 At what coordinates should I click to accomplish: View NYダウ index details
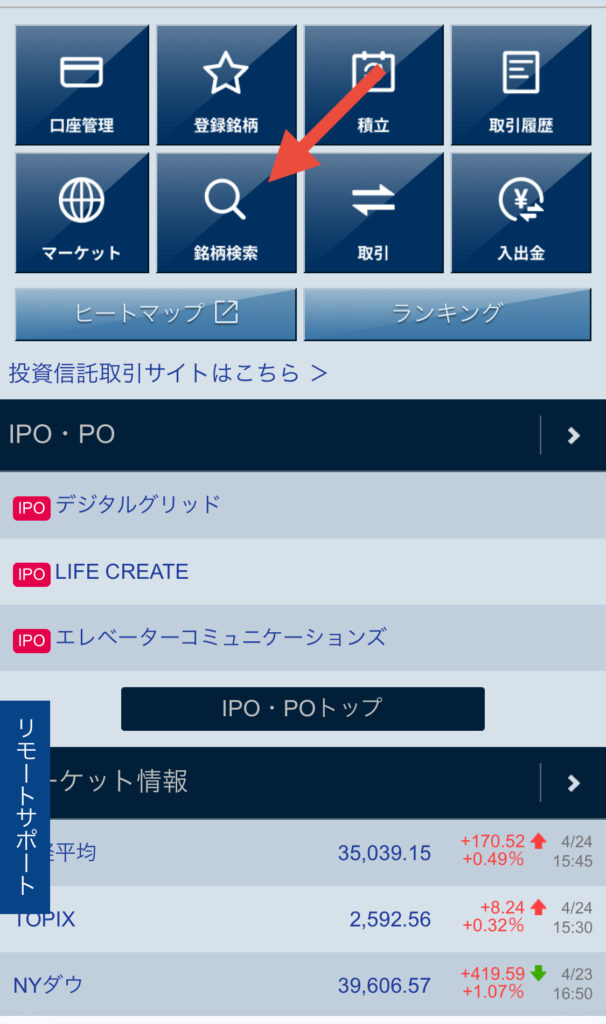300,985
